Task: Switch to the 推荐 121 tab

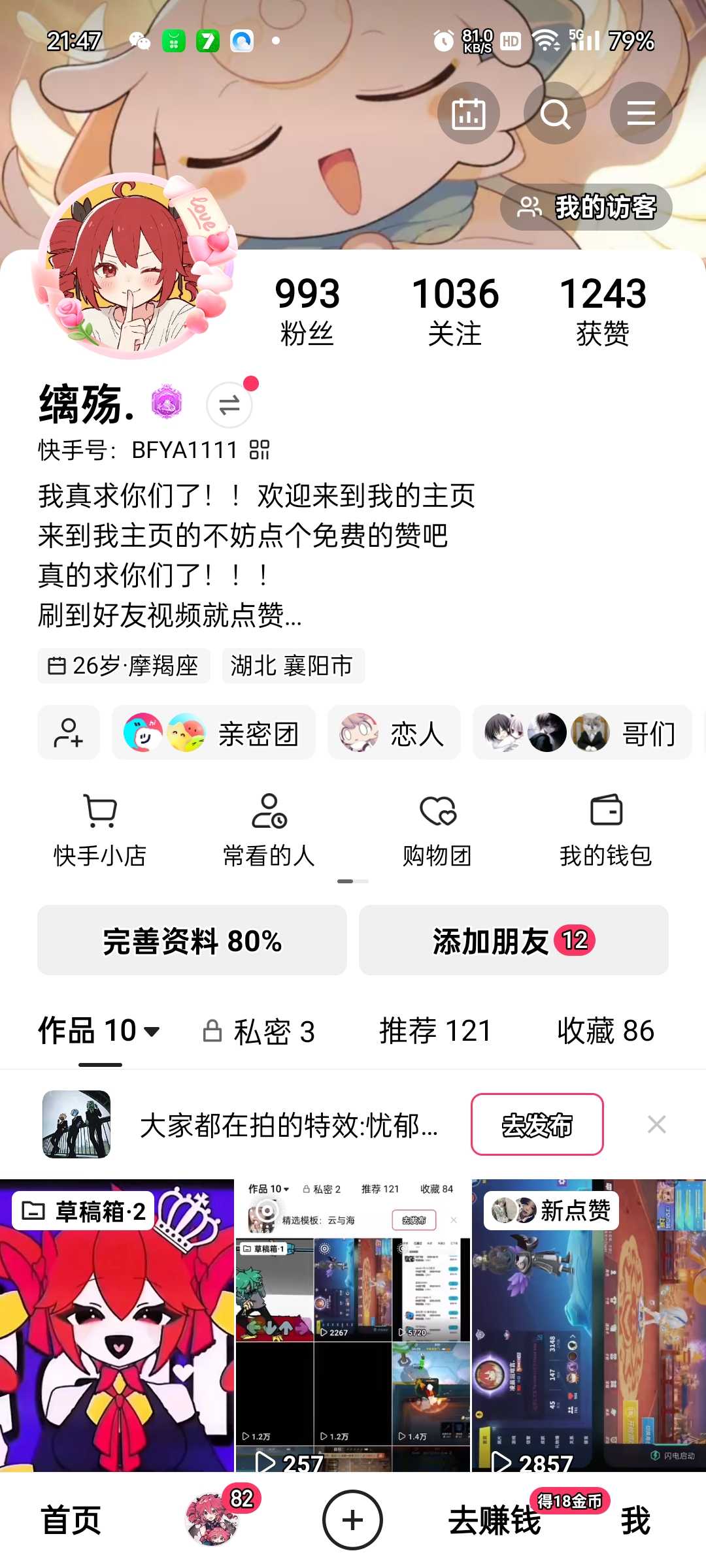Action: [x=435, y=1031]
